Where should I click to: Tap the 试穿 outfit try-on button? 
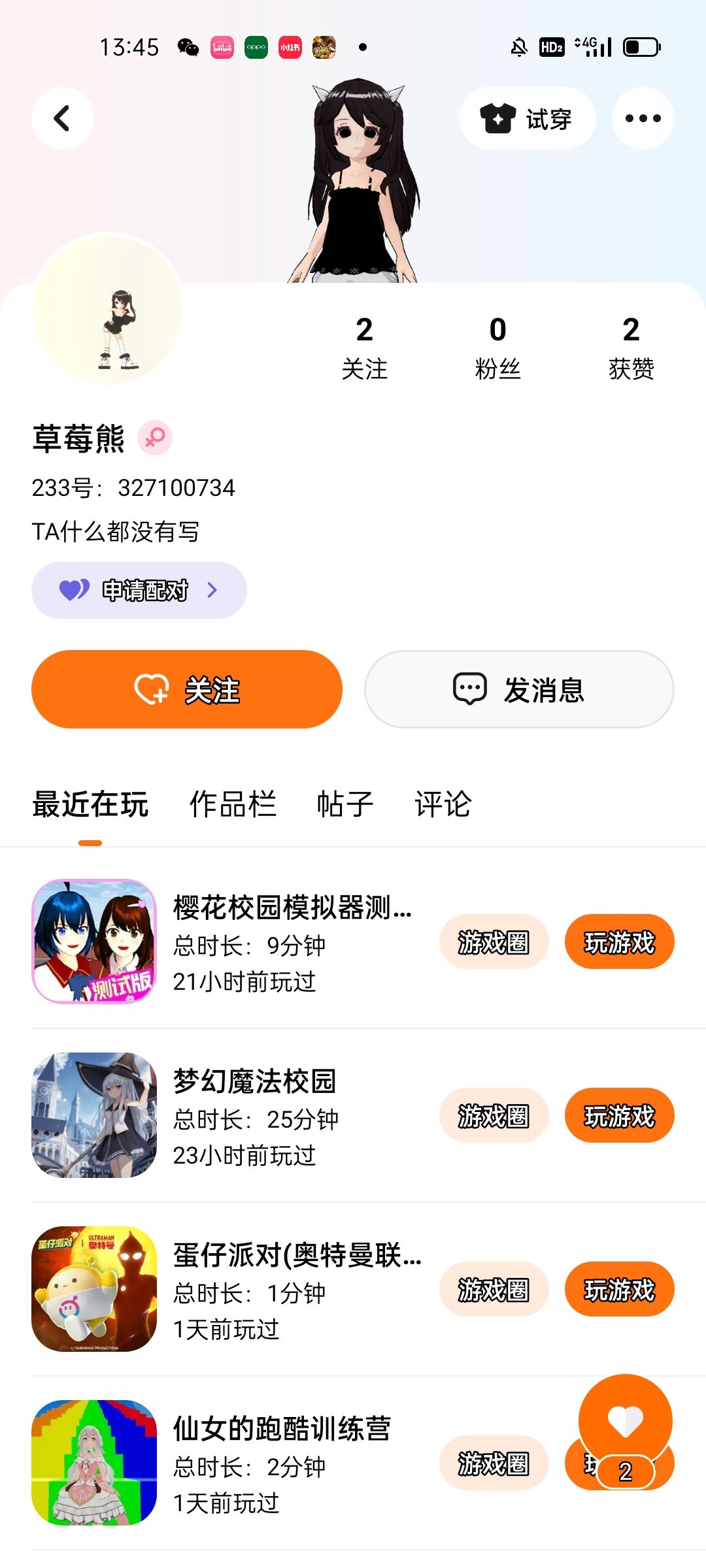[527, 118]
